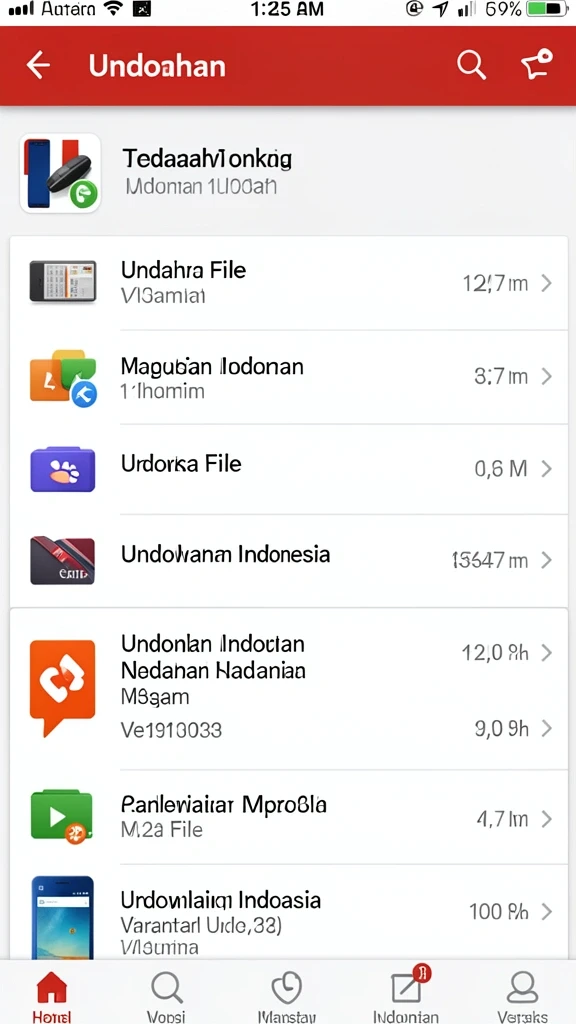The width and height of the screenshot is (576, 1024).
Task: Open the Urdomlaiqn Indoasia row
Action: 288,912
